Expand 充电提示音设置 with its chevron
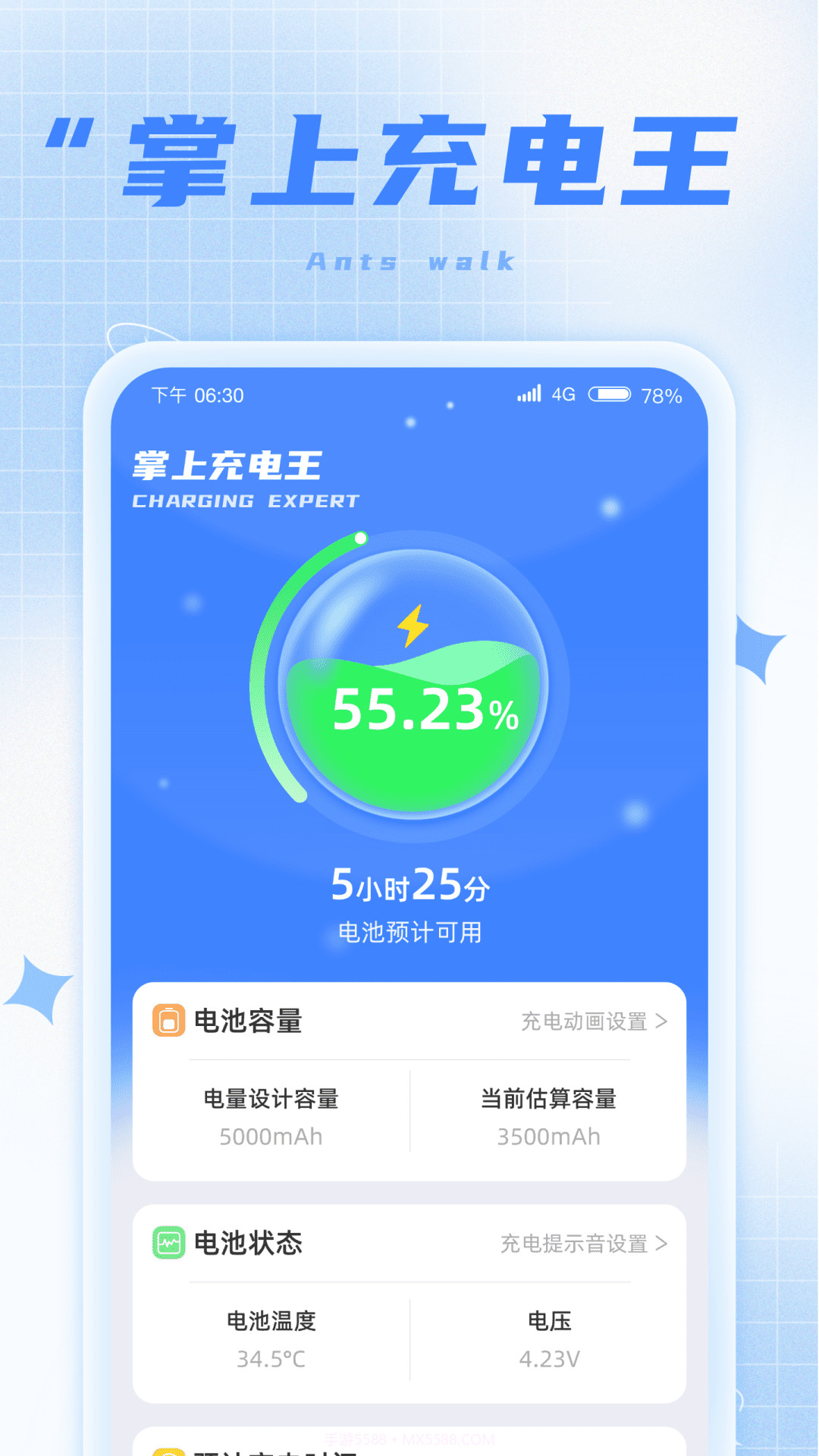This screenshot has width=819, height=1456. (x=664, y=1244)
